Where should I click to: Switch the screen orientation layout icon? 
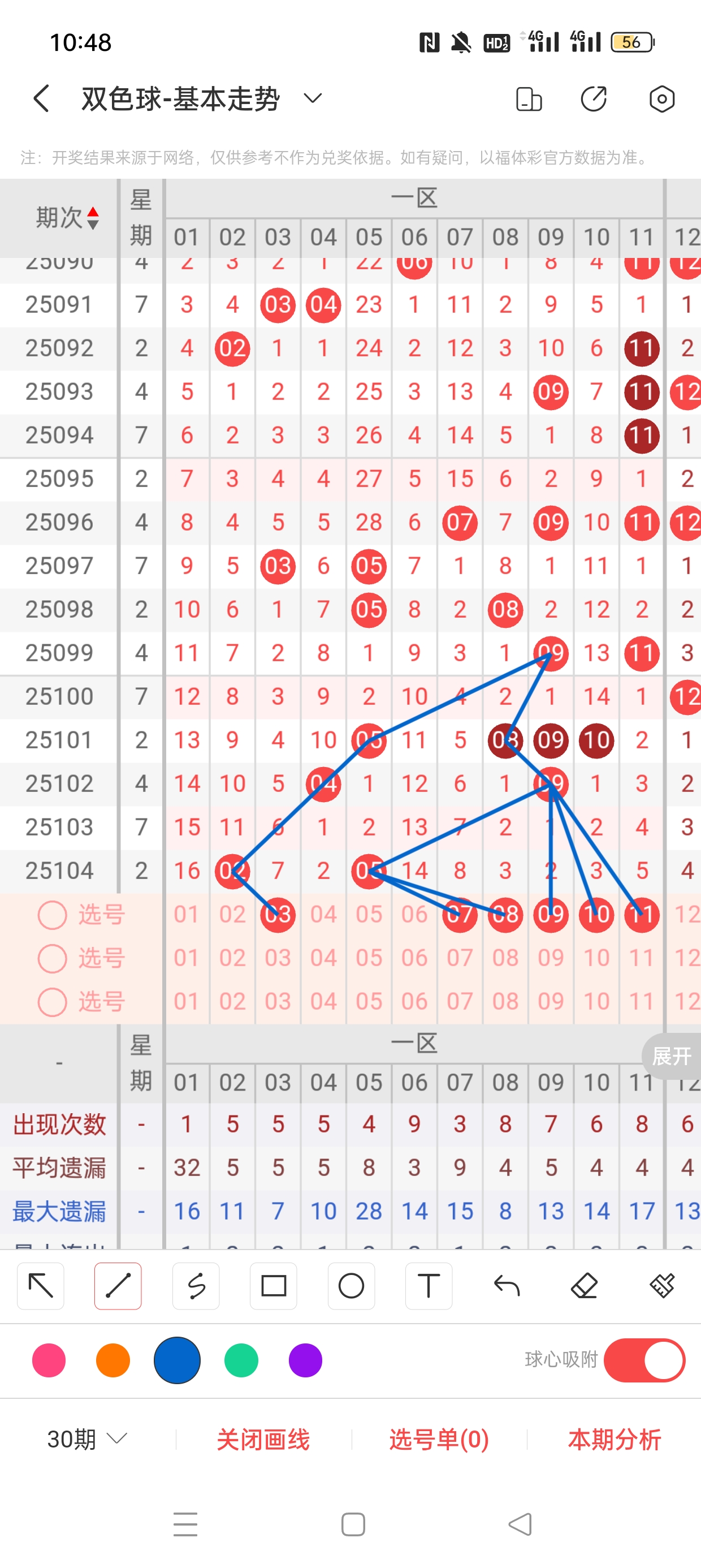coord(528,99)
